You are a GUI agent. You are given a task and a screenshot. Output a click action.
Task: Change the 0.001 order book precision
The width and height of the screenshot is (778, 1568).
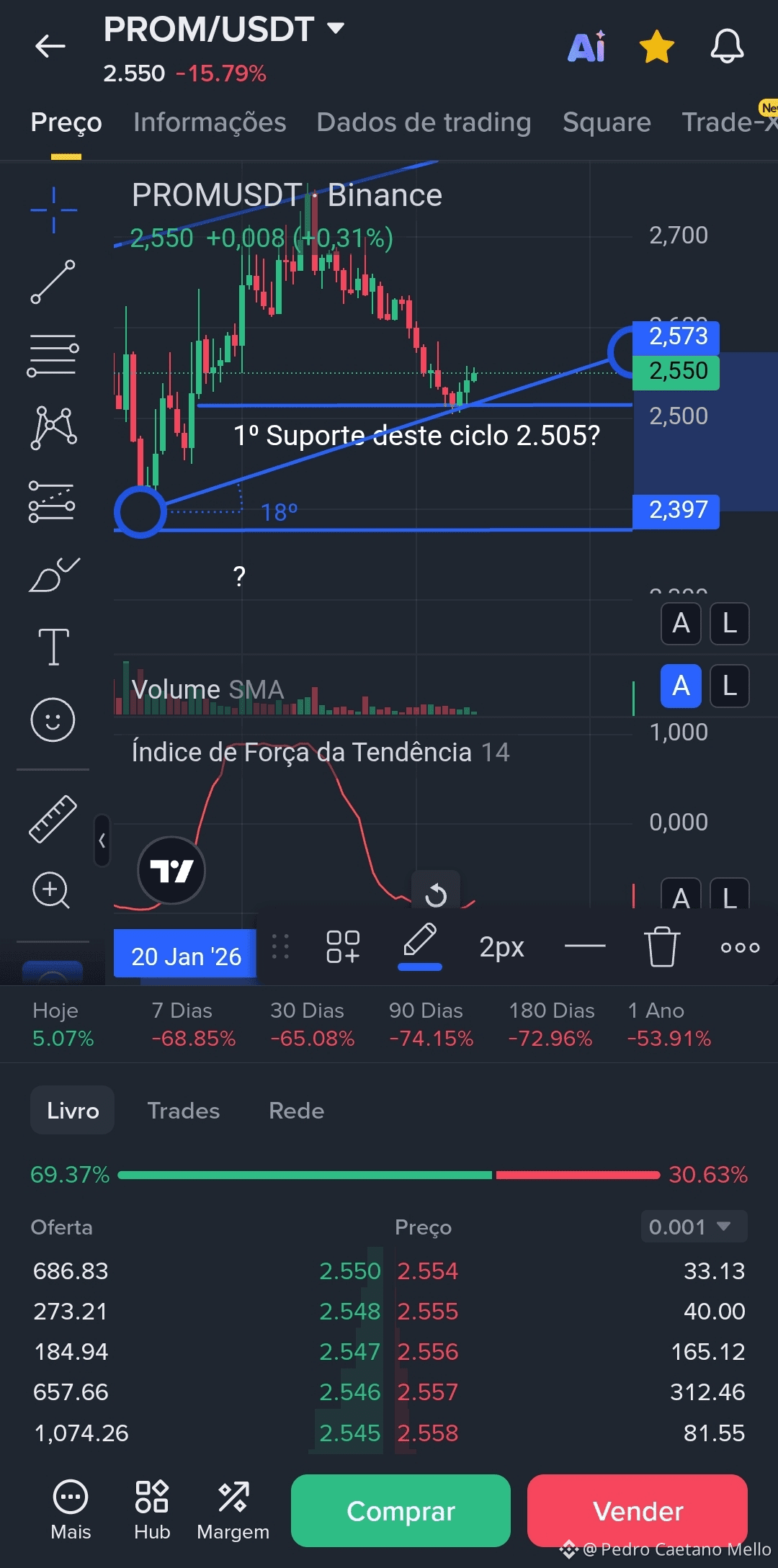[693, 1227]
